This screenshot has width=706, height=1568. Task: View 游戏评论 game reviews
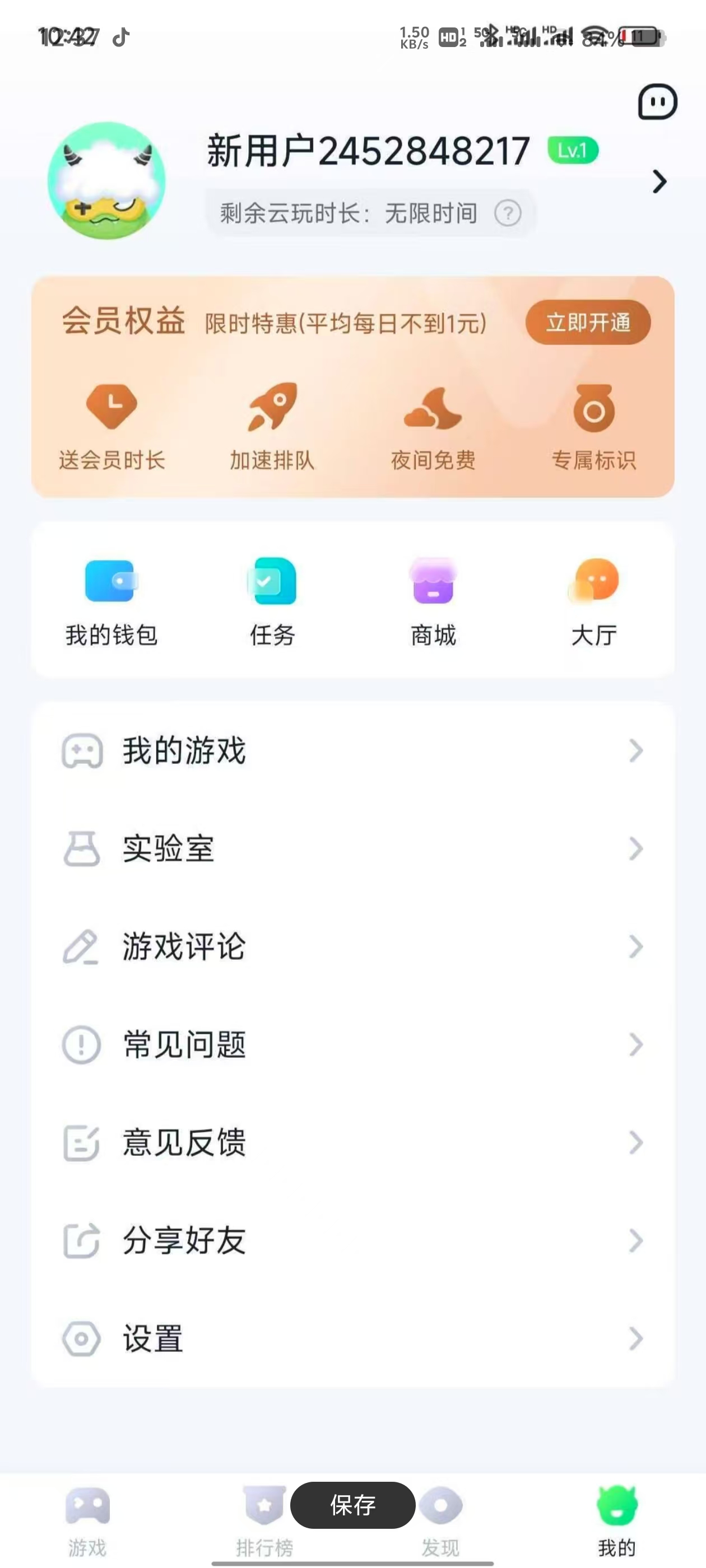(x=352, y=946)
